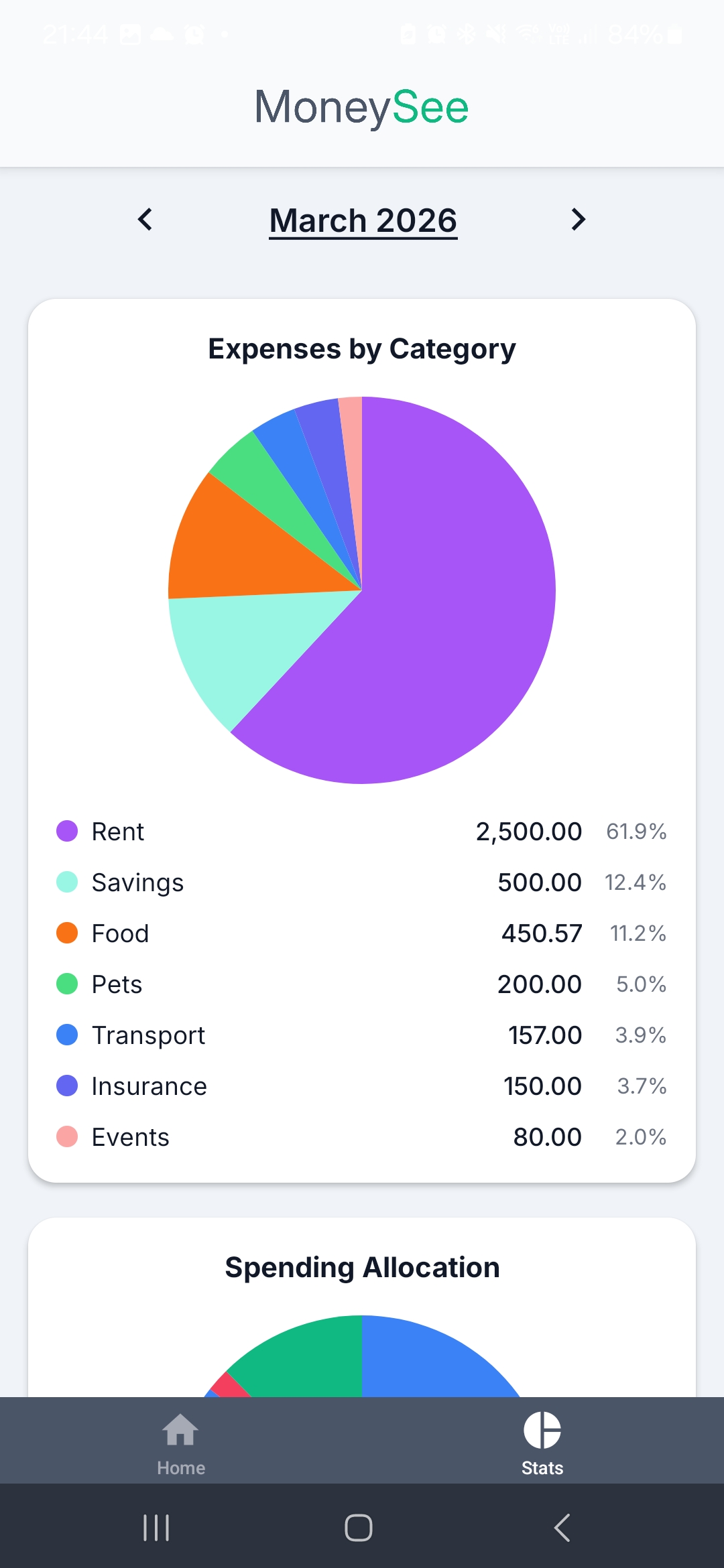This screenshot has width=724, height=1568.
Task: Tap the blue Transport color dot
Action: (67, 1035)
